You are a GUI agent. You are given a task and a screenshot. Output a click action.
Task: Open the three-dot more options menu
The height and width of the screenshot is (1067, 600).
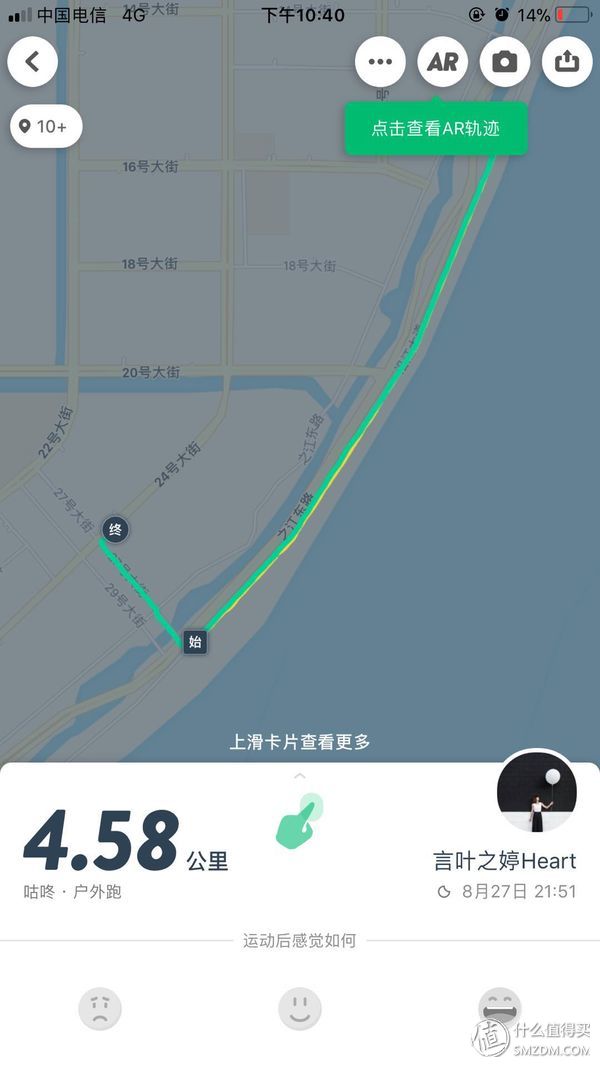point(380,62)
